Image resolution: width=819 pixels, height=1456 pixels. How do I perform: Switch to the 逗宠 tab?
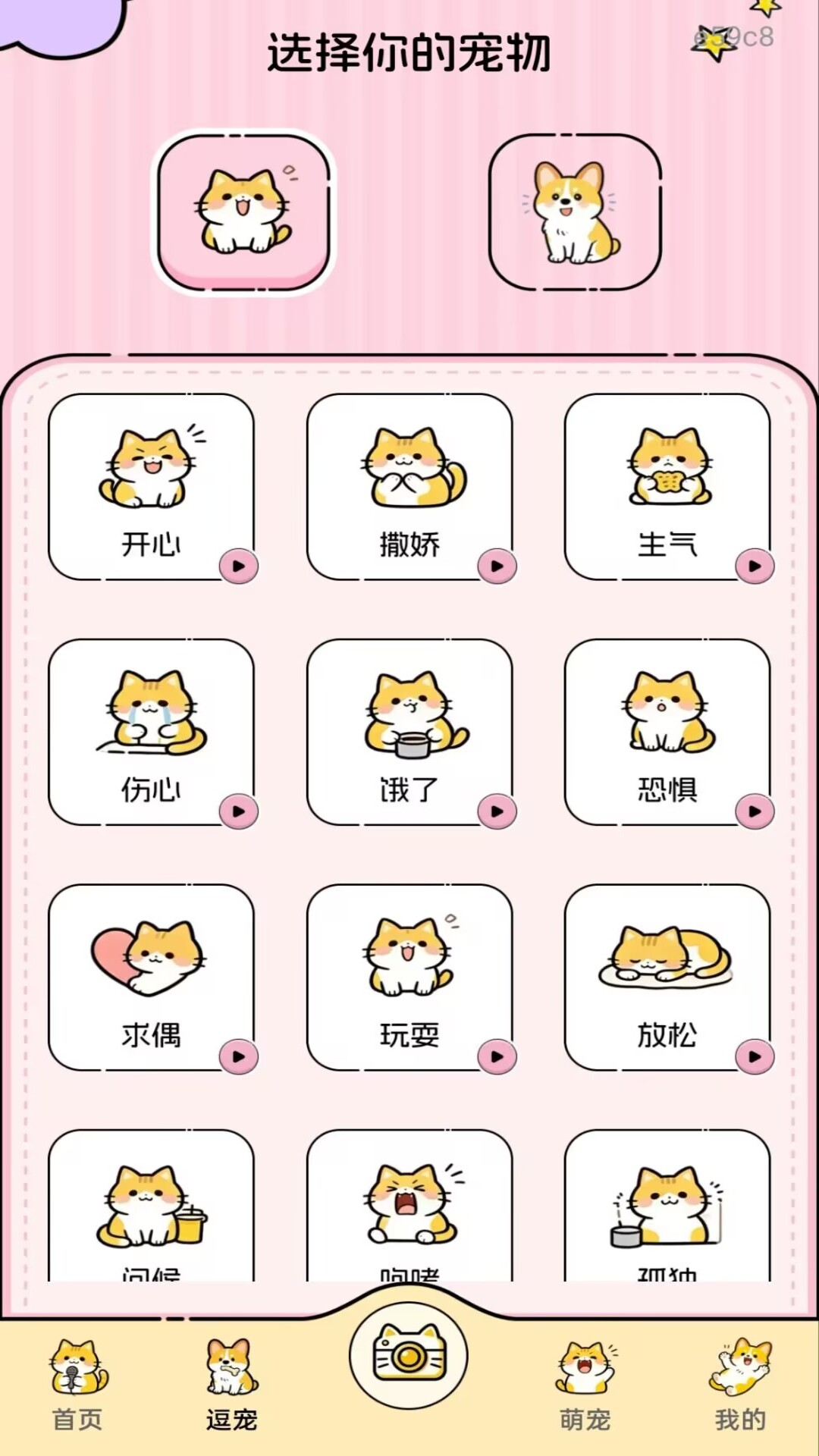coord(232,1385)
